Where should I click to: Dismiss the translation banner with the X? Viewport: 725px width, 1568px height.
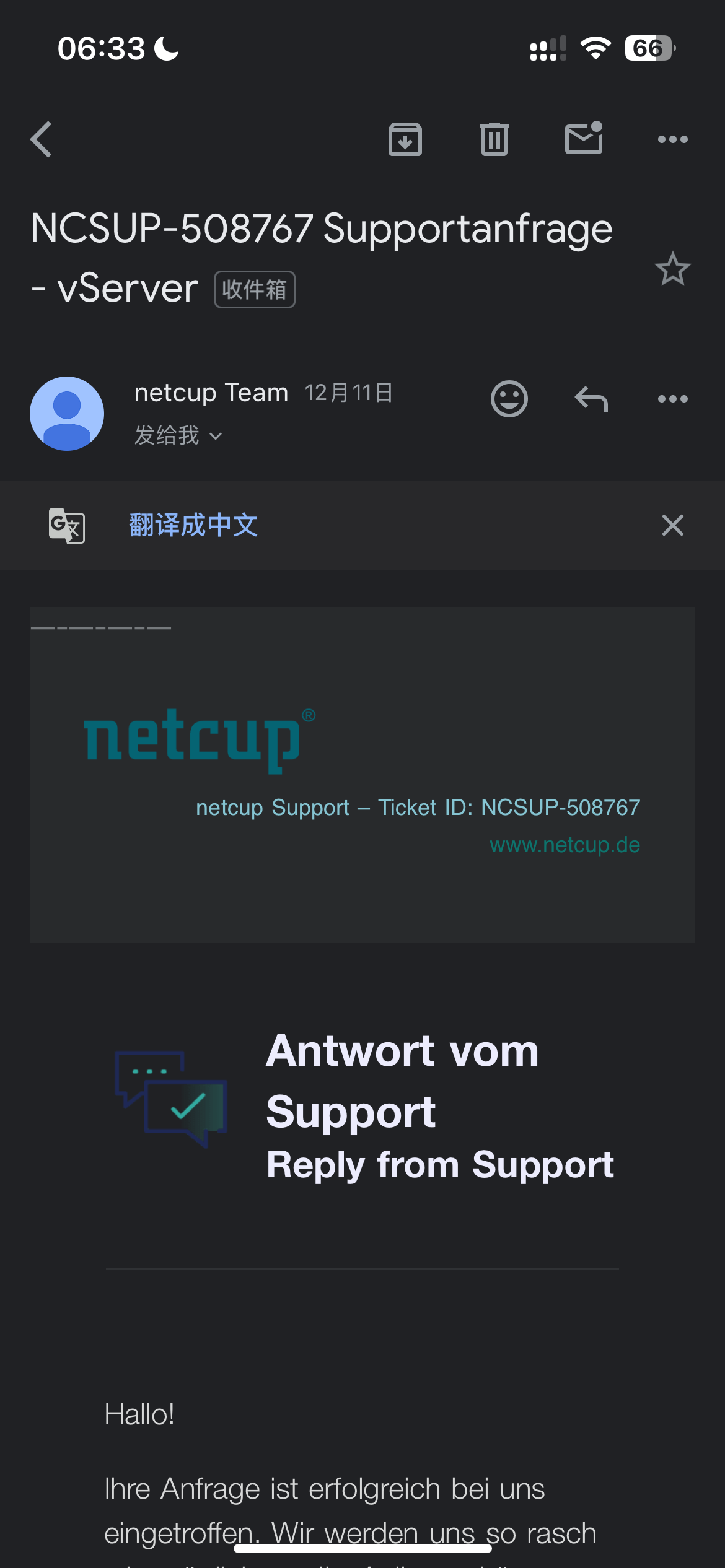[672, 525]
